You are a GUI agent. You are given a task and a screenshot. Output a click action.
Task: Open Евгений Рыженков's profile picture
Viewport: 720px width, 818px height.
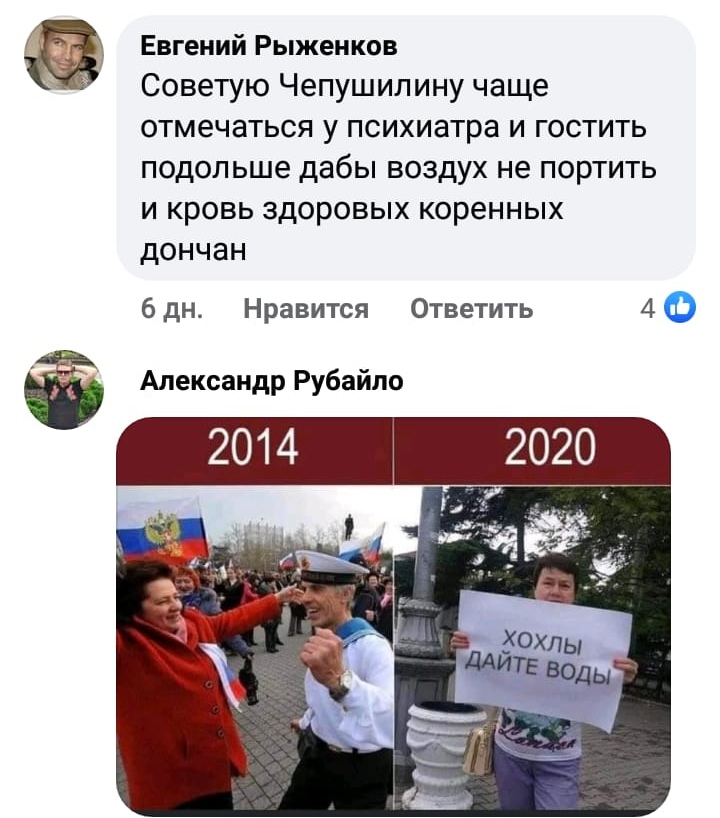click(63, 55)
